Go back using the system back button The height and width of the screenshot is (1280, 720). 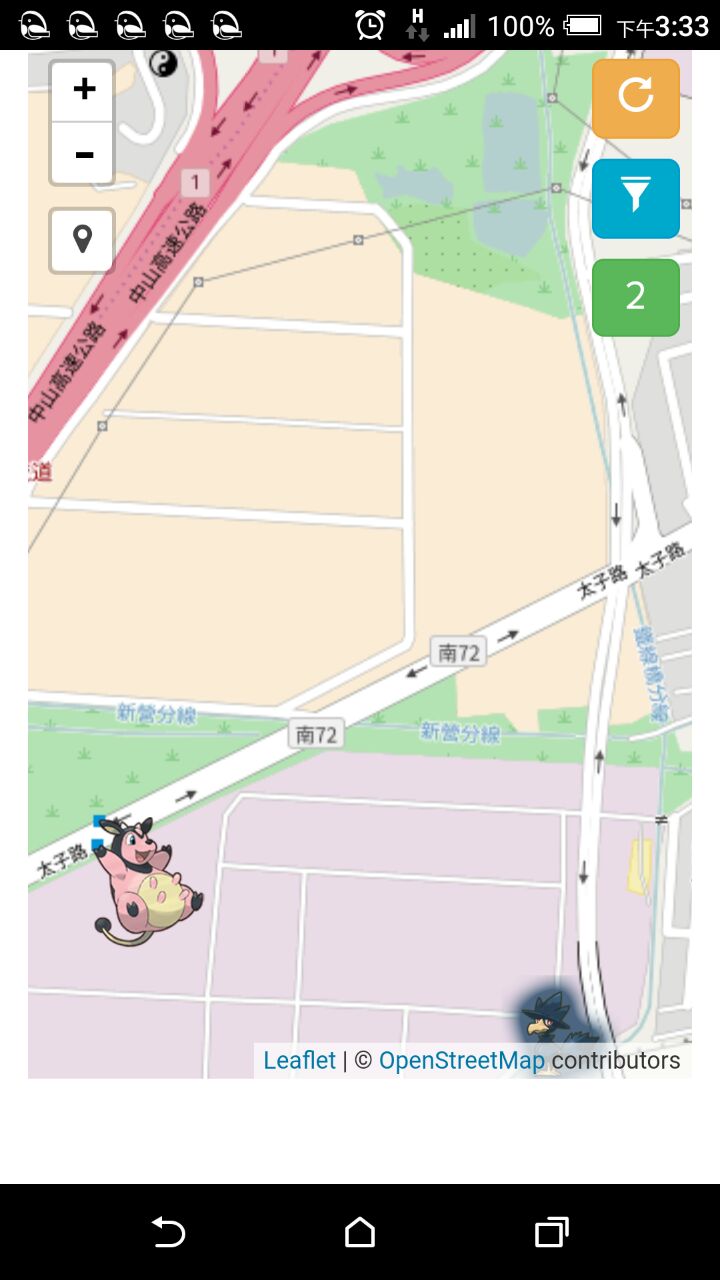point(168,1232)
